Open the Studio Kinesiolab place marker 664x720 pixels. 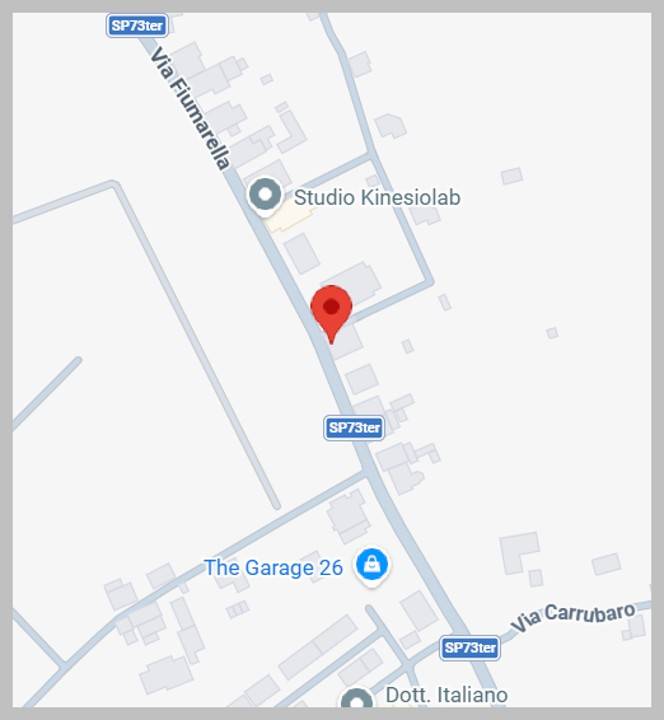tap(265, 196)
